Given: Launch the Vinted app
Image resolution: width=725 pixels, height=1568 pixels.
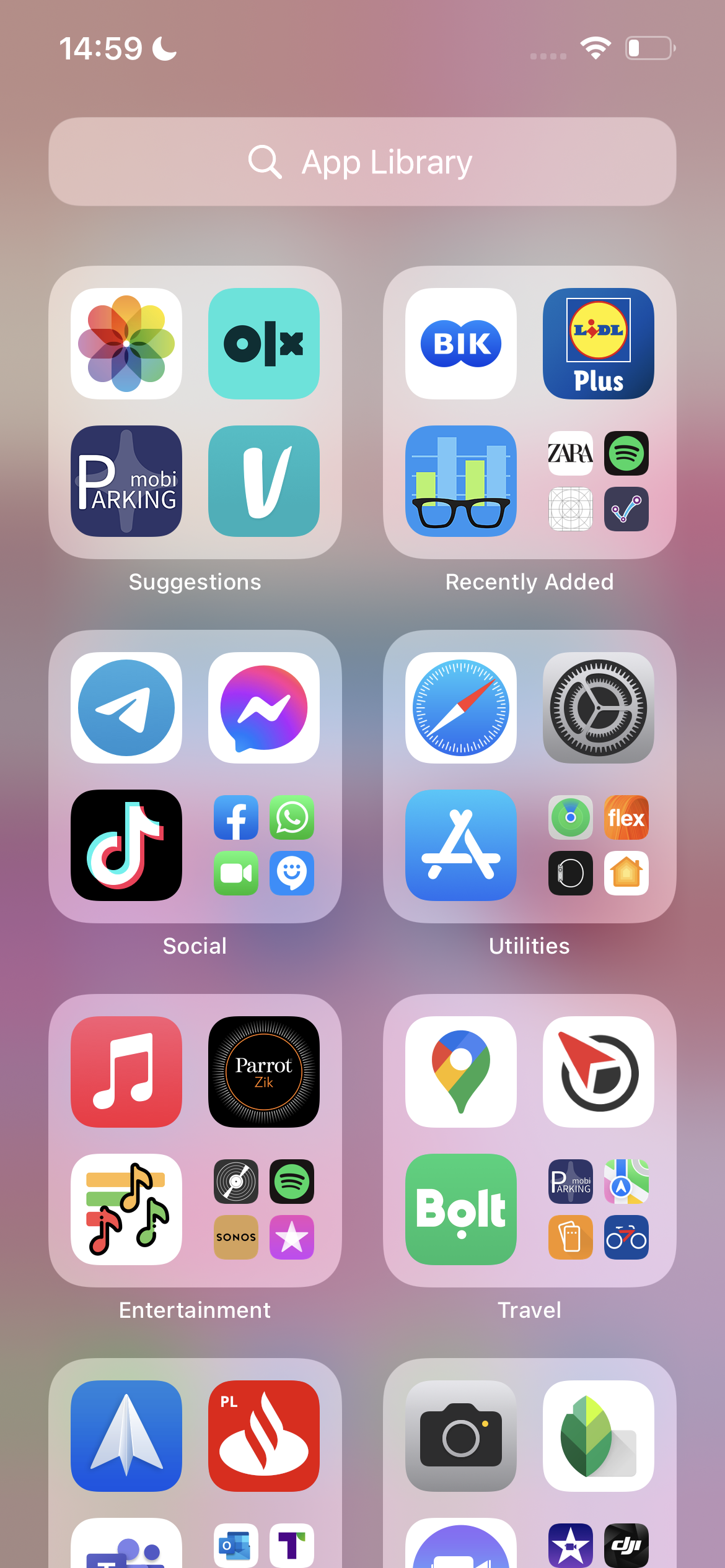Looking at the screenshot, I should (x=264, y=481).
